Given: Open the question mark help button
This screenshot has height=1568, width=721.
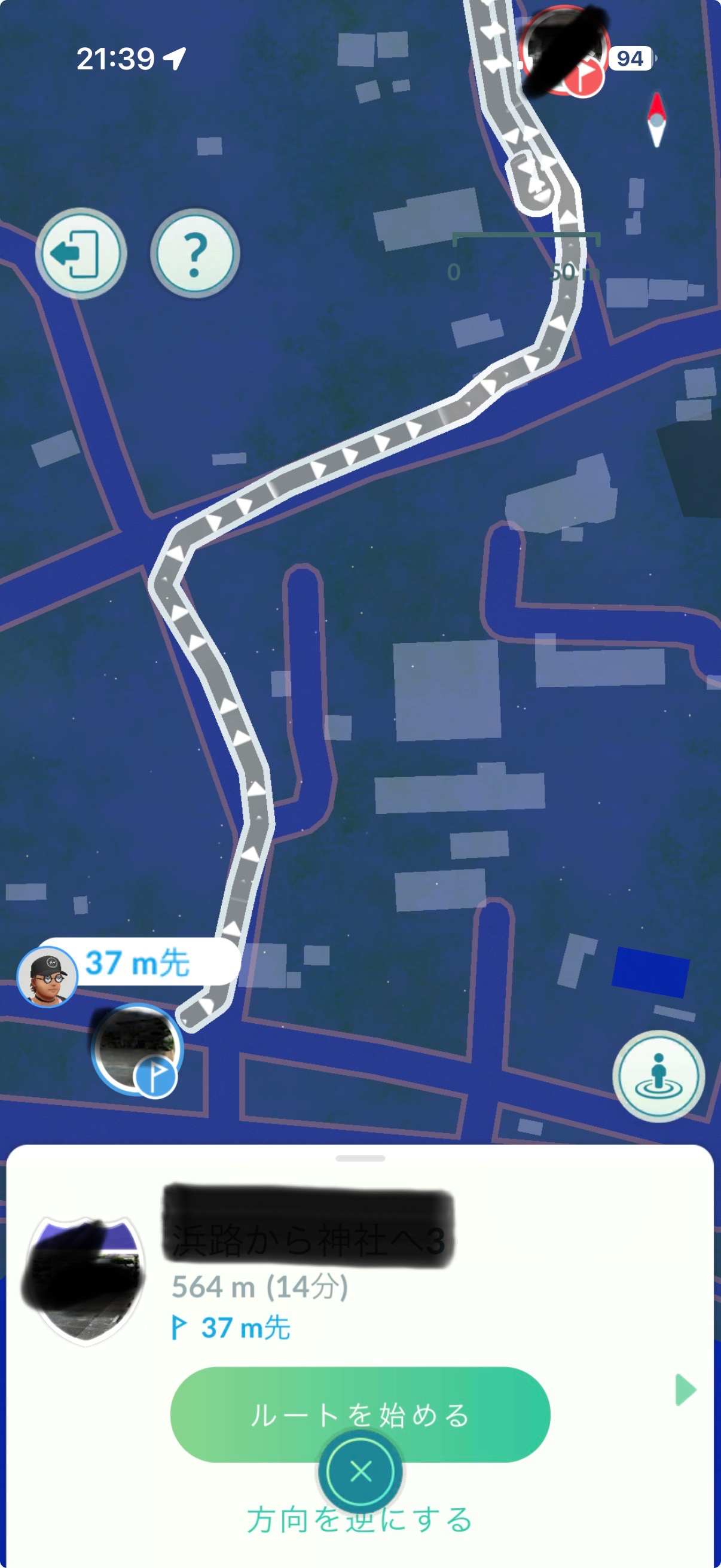Looking at the screenshot, I should coord(195,253).
